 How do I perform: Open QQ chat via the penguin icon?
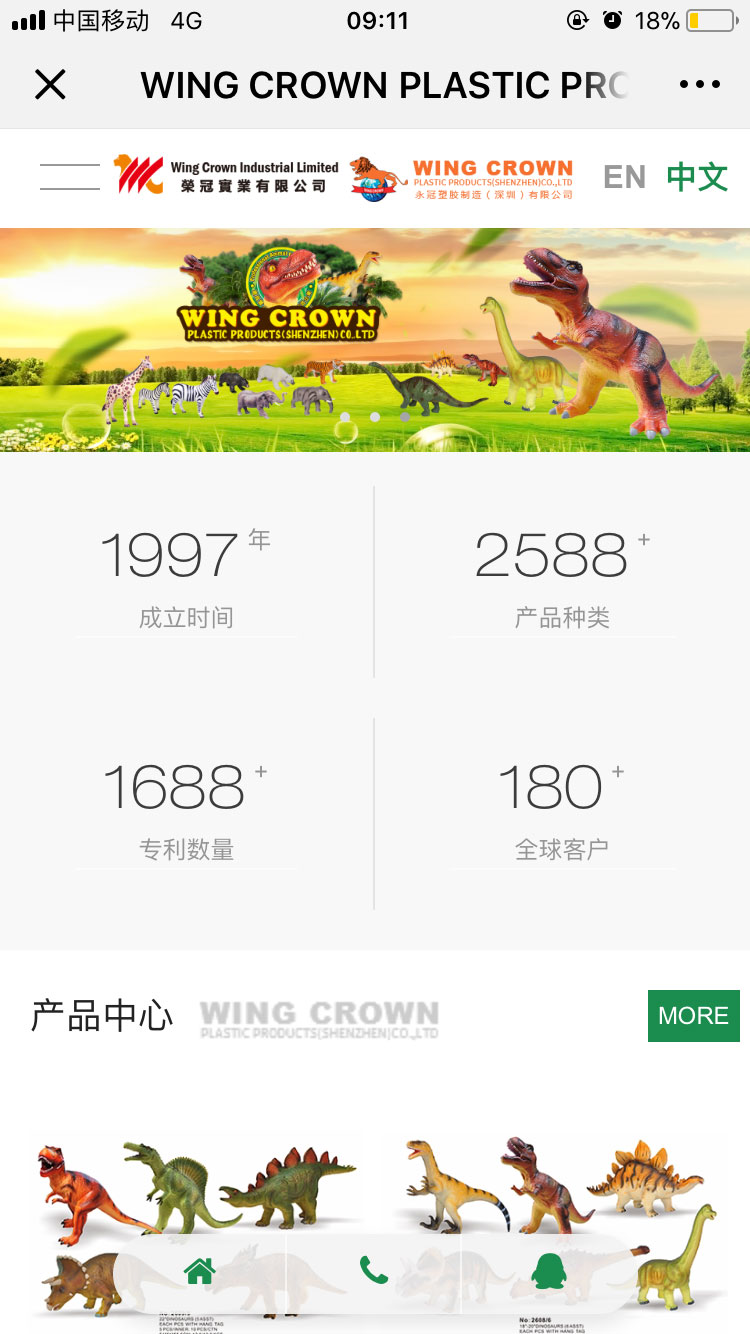[x=546, y=1271]
